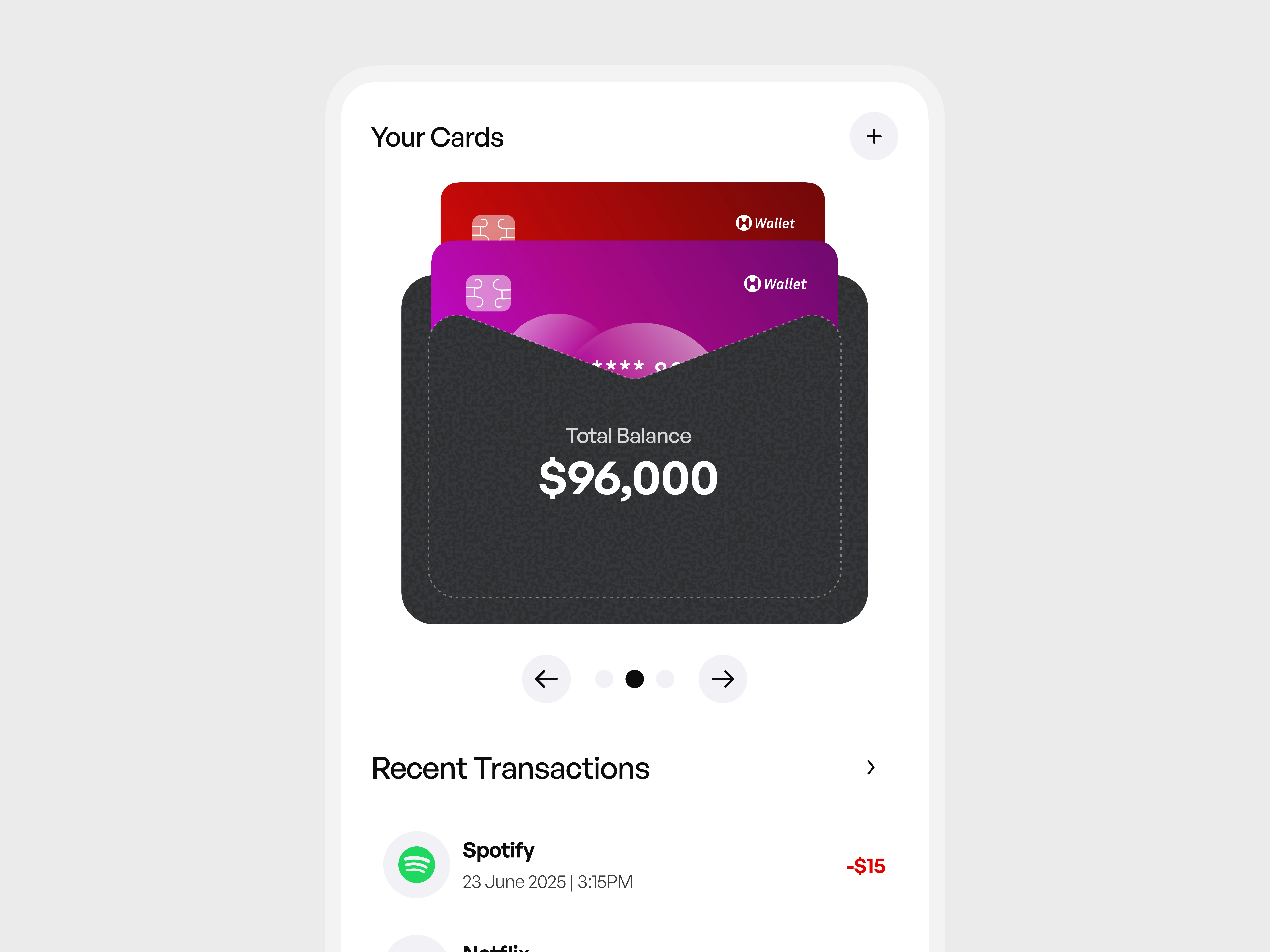Screen dimensions: 1270x952
Task: Jump to the last carousel page dot
Action: 665,679
